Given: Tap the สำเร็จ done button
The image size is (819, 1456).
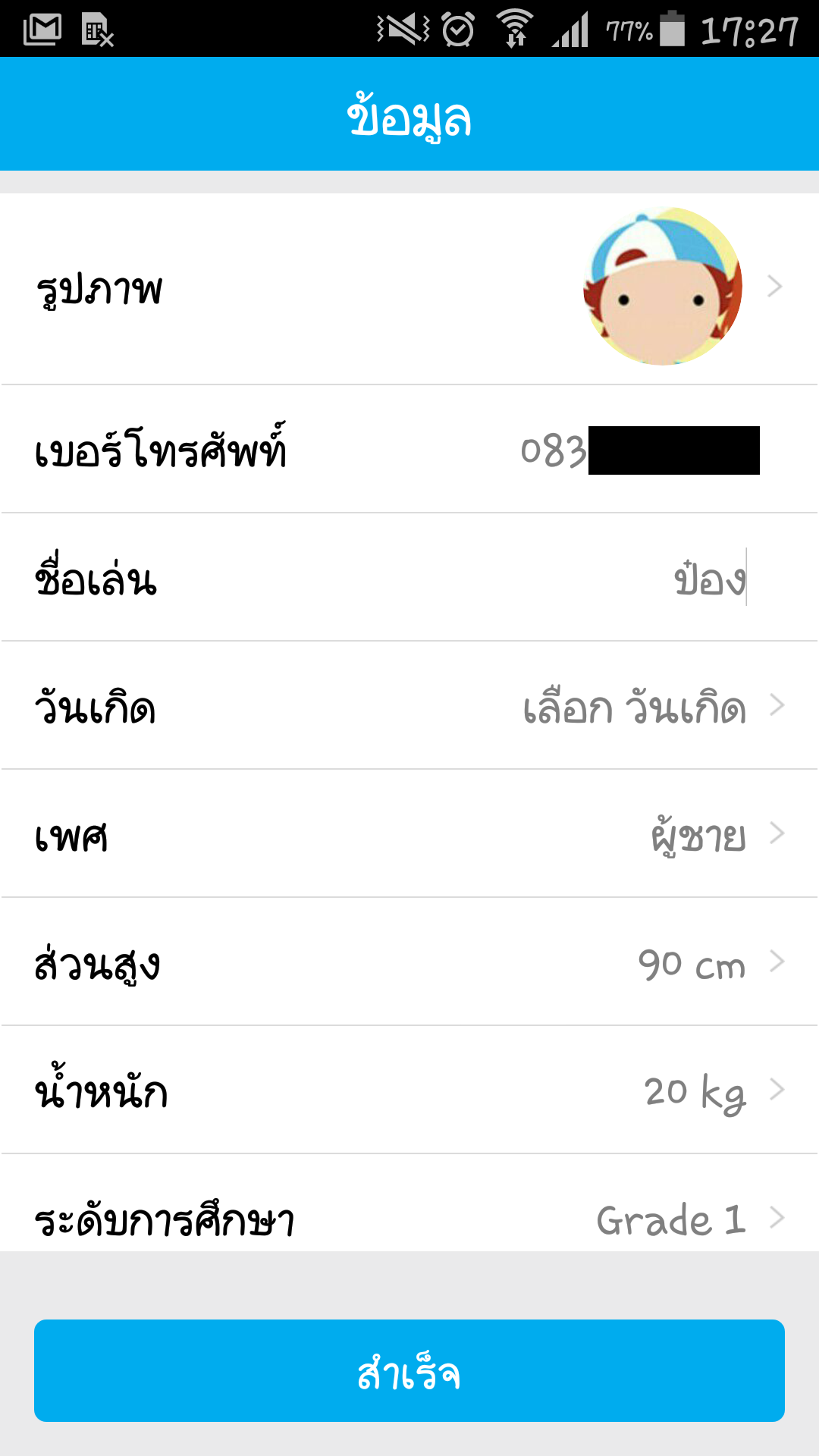Looking at the screenshot, I should (x=409, y=1370).
